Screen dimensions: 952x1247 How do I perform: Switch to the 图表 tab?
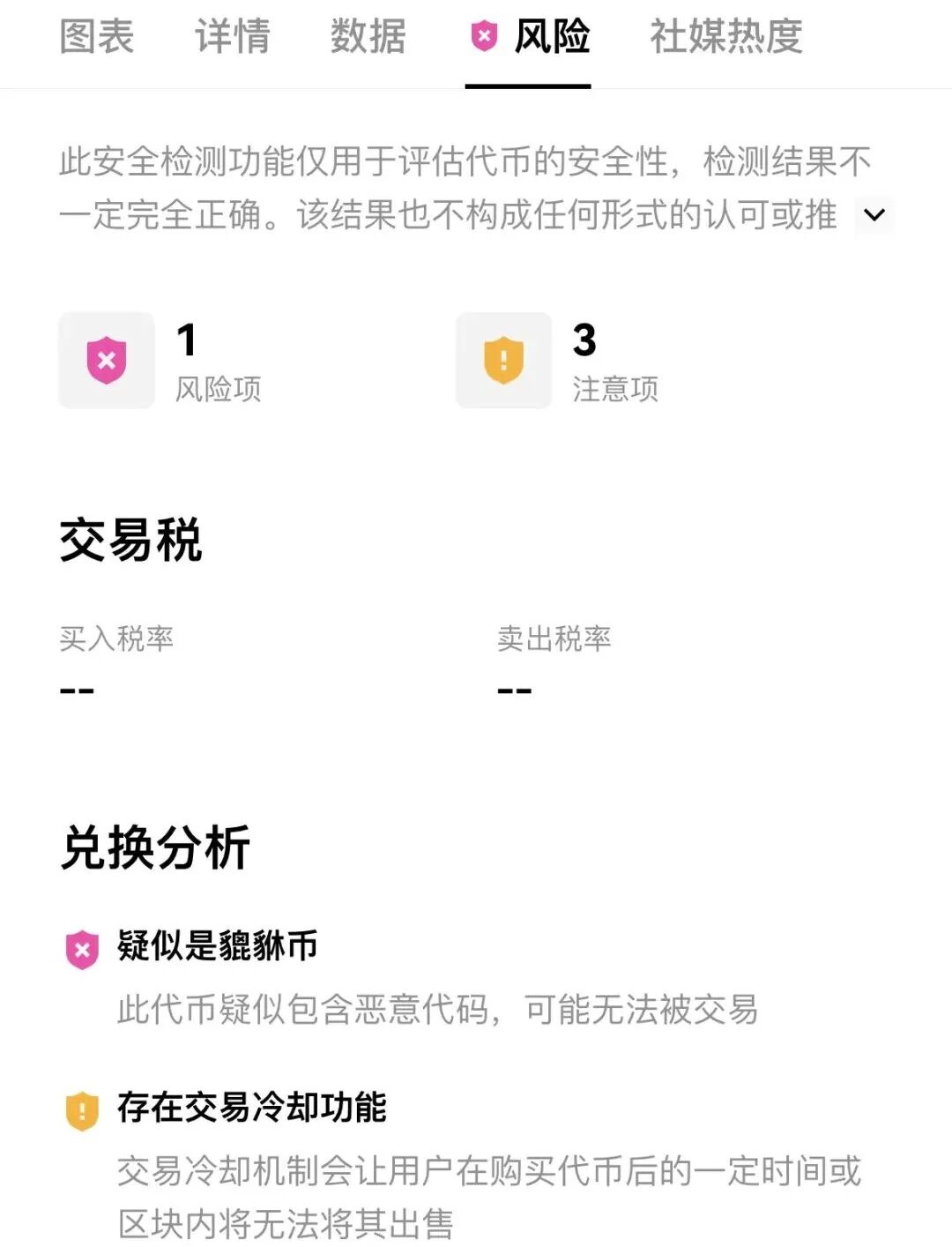click(x=95, y=37)
